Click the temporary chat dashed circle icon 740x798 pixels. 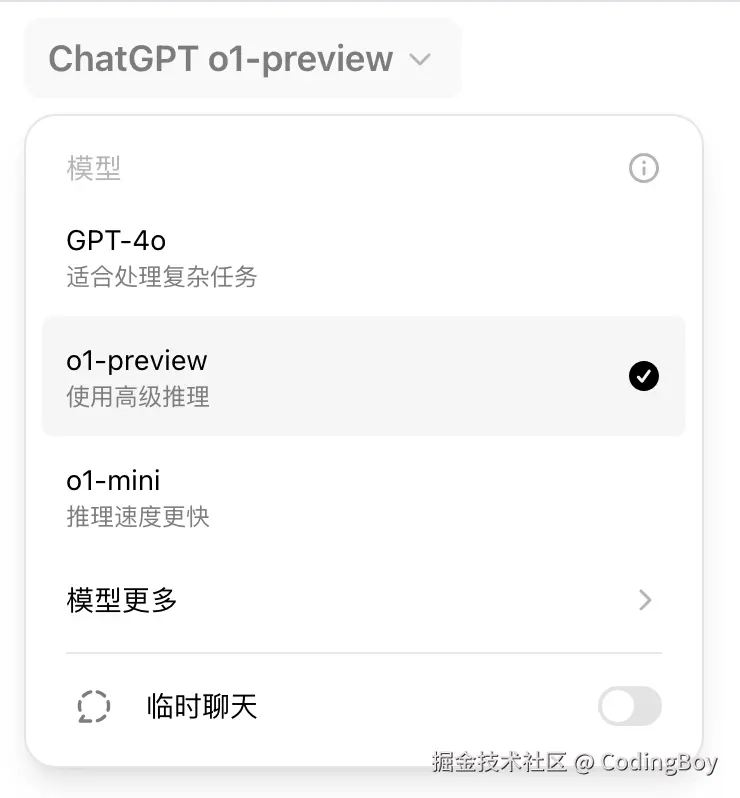(x=93, y=706)
